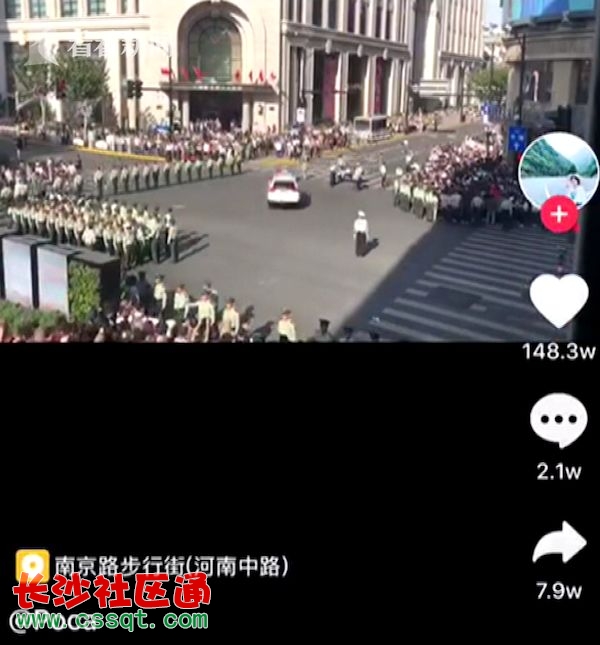Follow the creator with the red plus
Screen dimensions: 600x645
pyautogui.click(x=558, y=214)
